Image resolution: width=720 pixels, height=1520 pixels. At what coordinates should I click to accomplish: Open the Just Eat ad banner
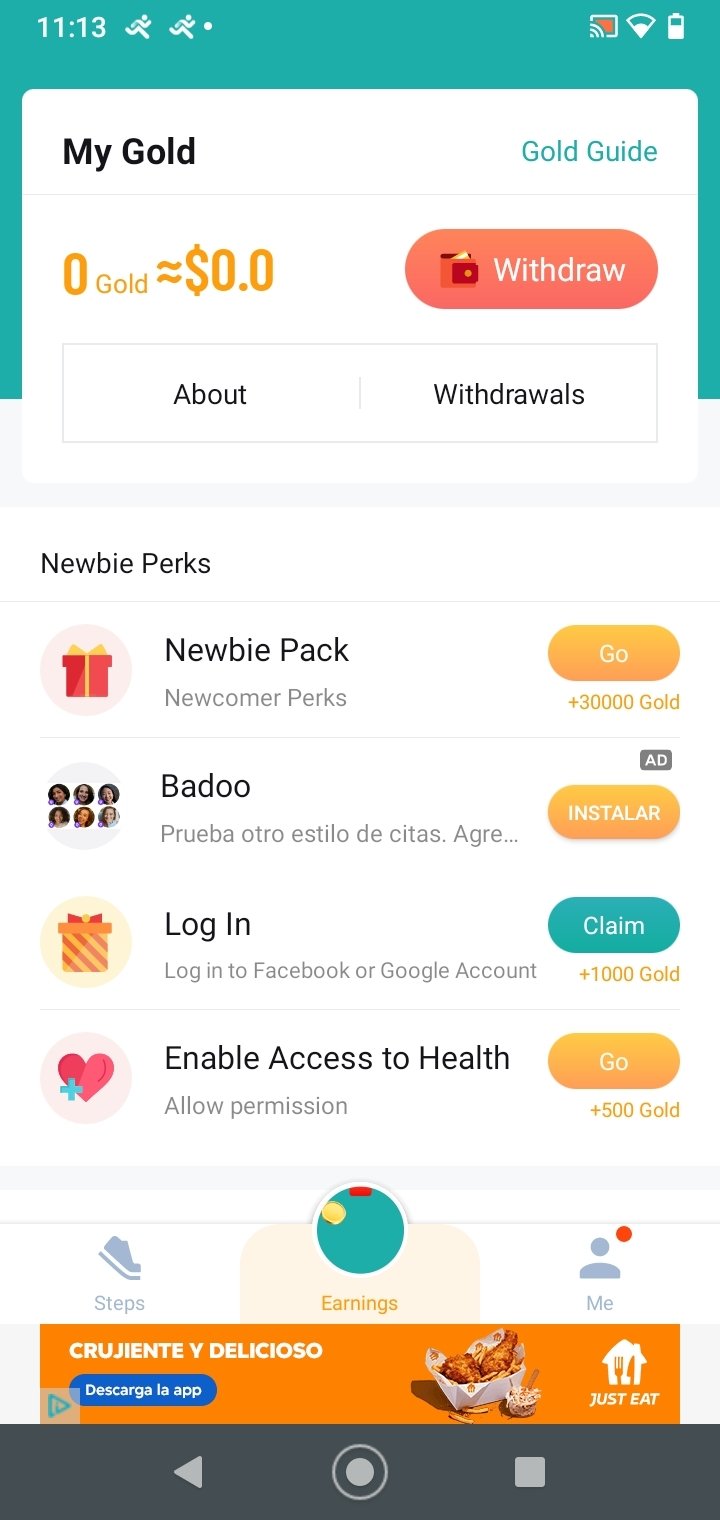pos(360,1373)
